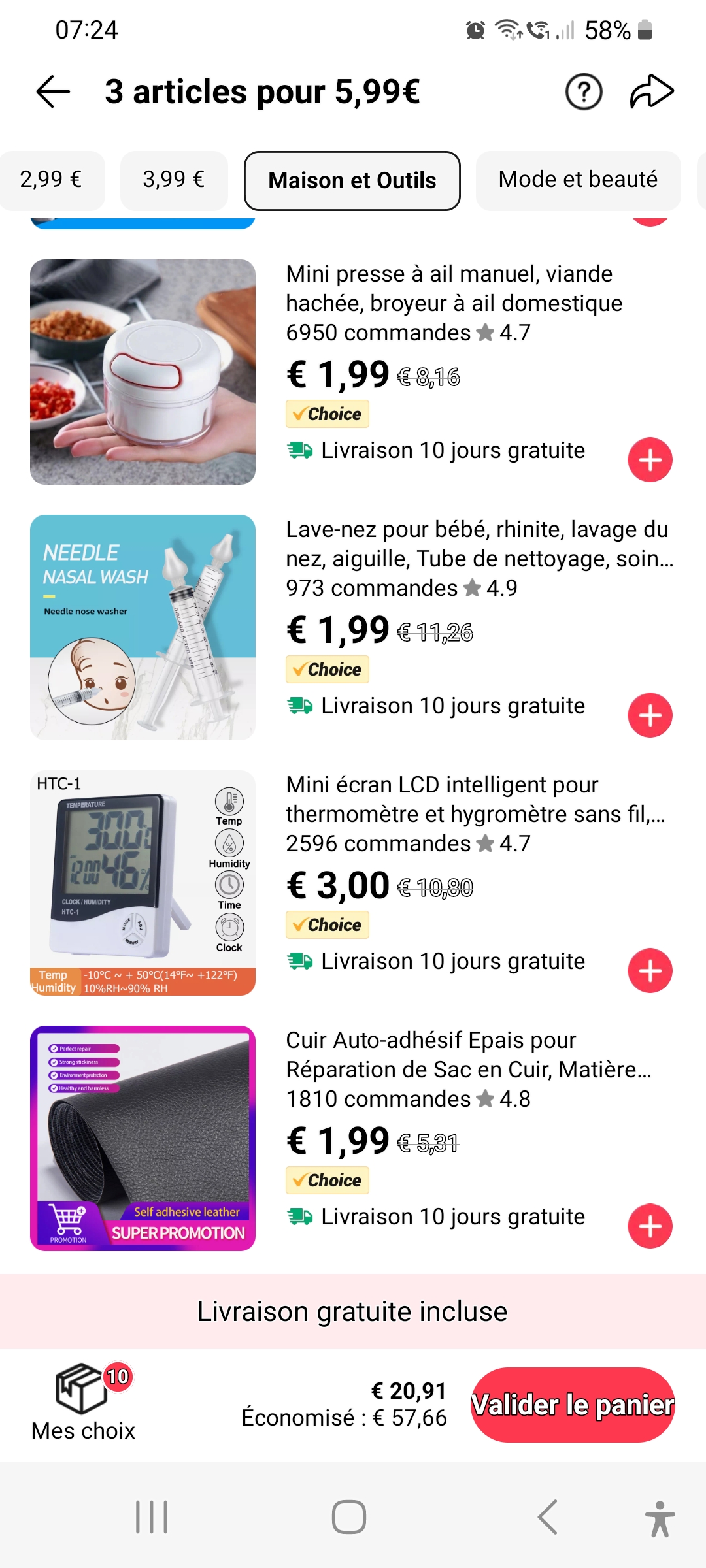Tap the free shipping truck icon on garlic press
706x1568 pixels.
click(x=299, y=449)
